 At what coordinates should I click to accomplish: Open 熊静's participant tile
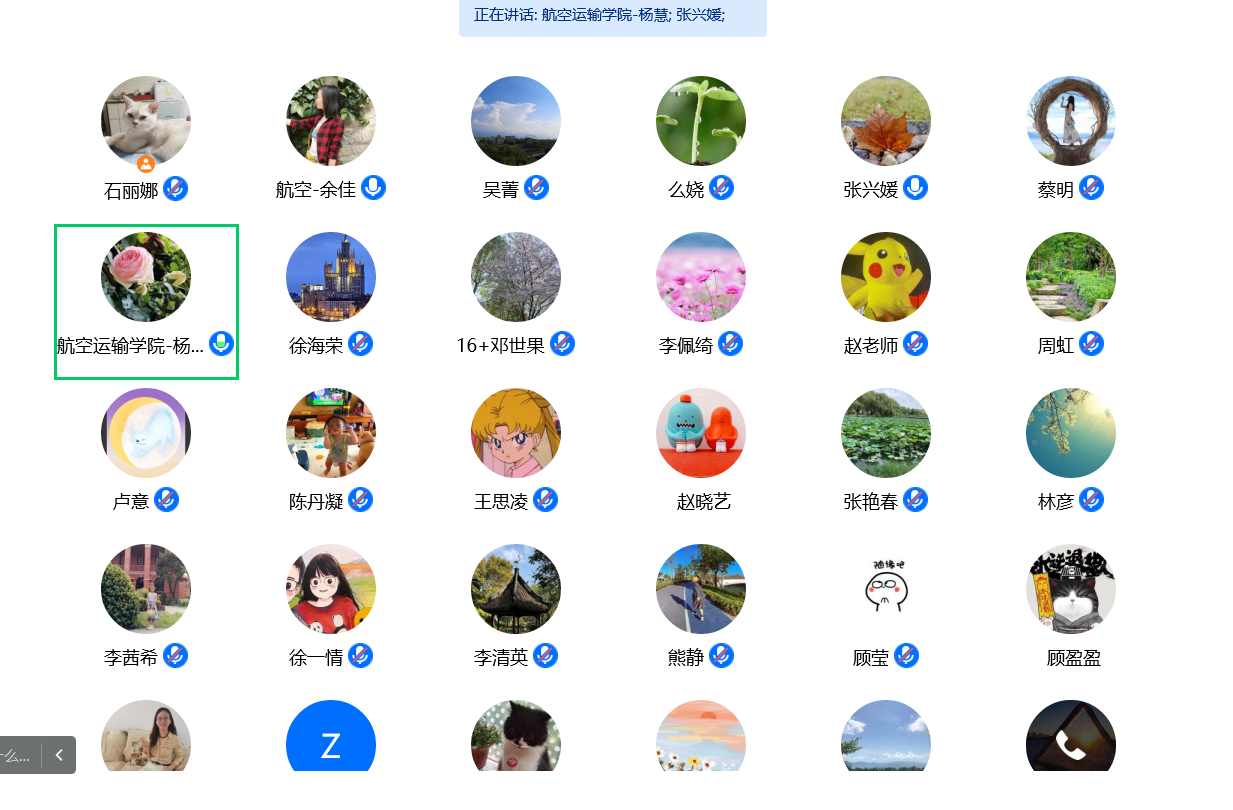701,589
